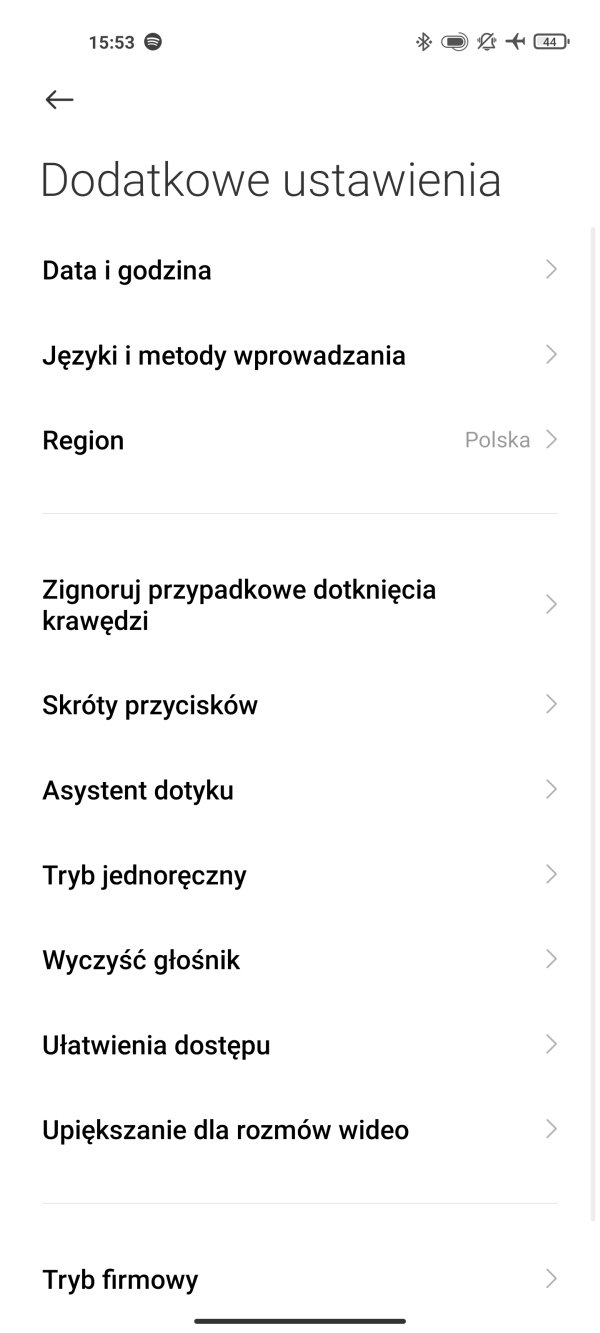The height and width of the screenshot is (1333, 600).
Task: Change the Region setting
Action: (x=300, y=440)
